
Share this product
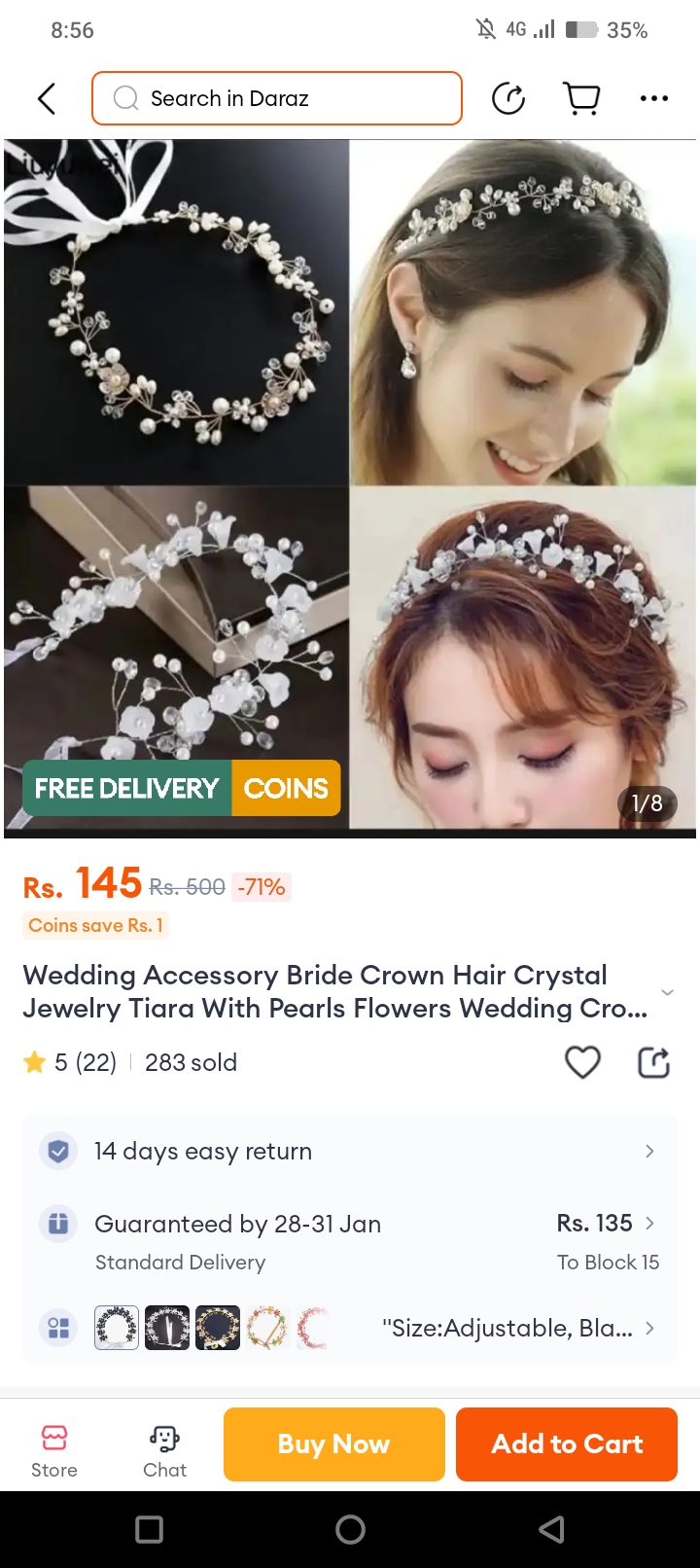653,1062
